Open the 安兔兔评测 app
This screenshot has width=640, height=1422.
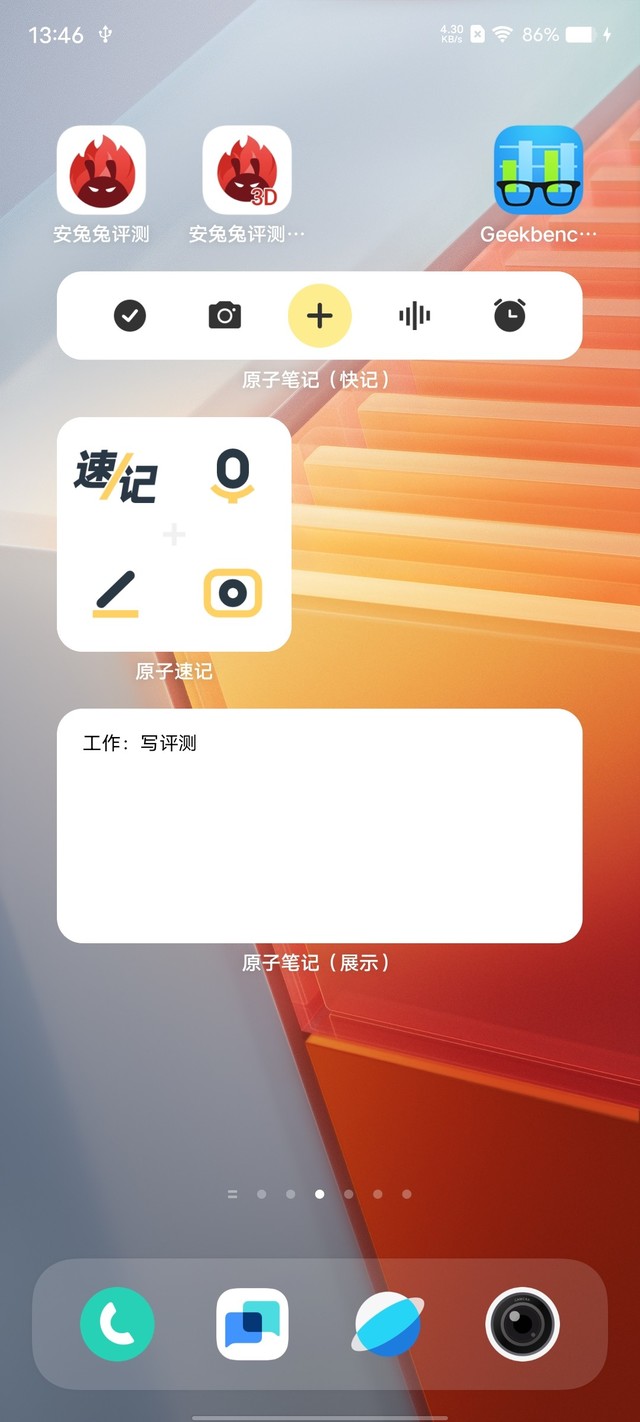(101, 170)
